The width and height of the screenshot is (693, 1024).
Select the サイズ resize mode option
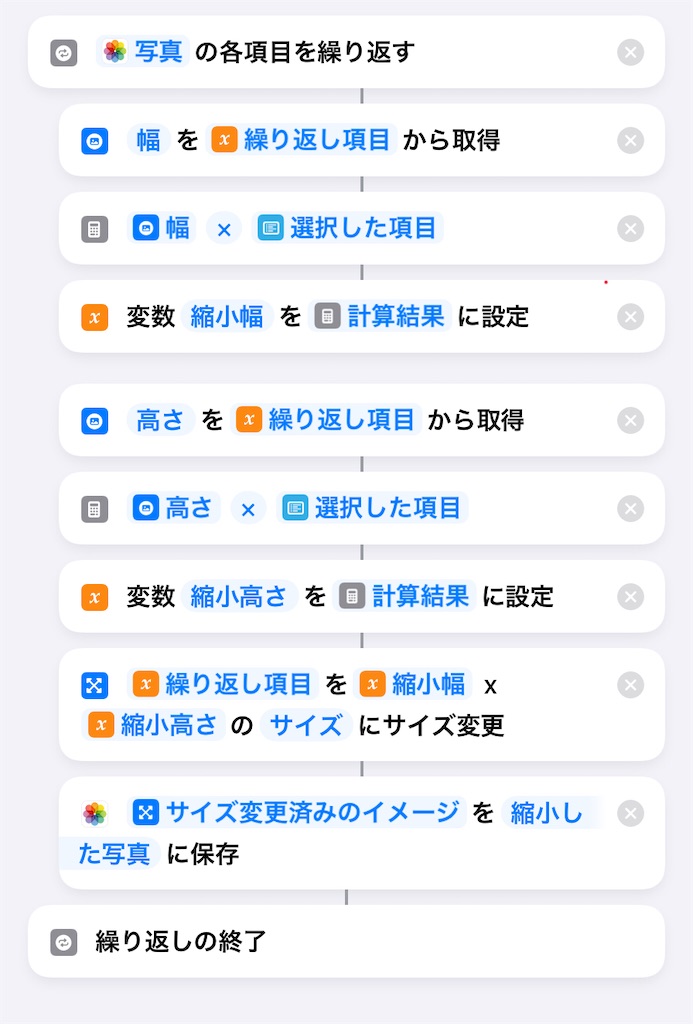point(305,725)
